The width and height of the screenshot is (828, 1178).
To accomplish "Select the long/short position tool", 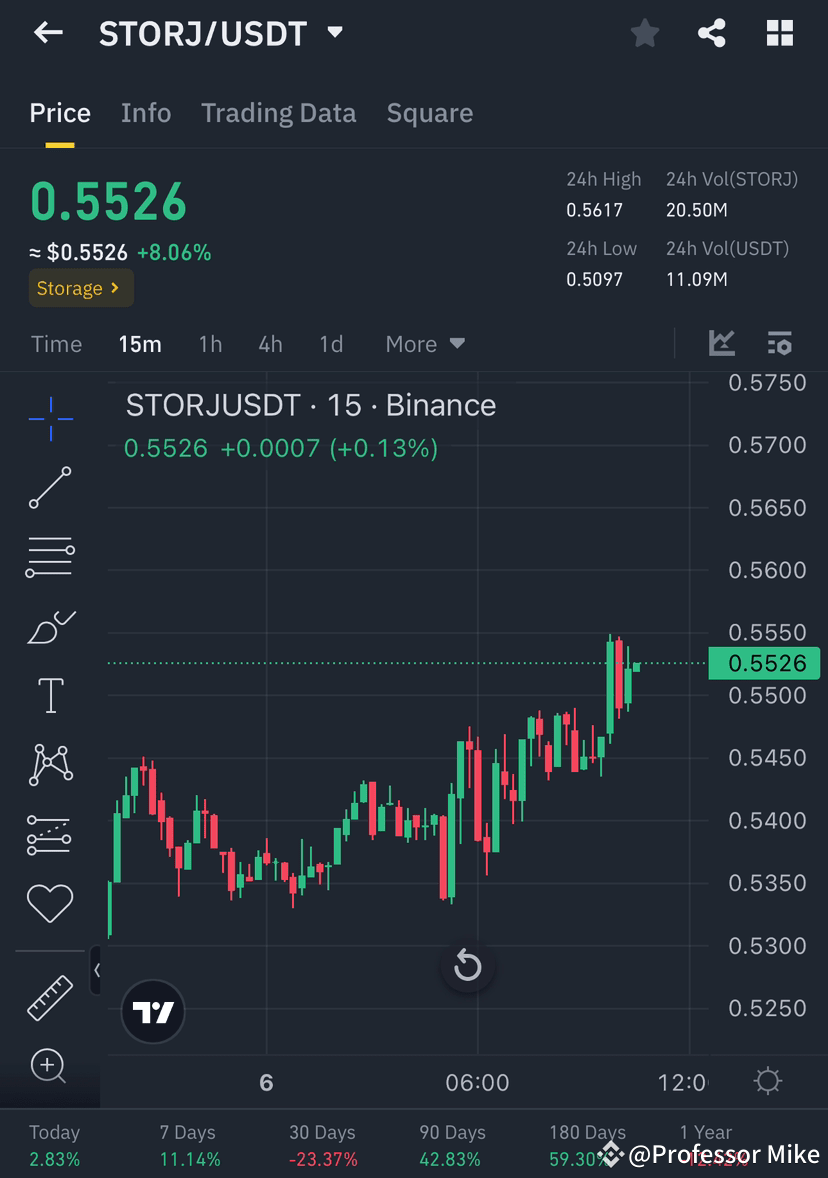I will pyautogui.click(x=50, y=833).
